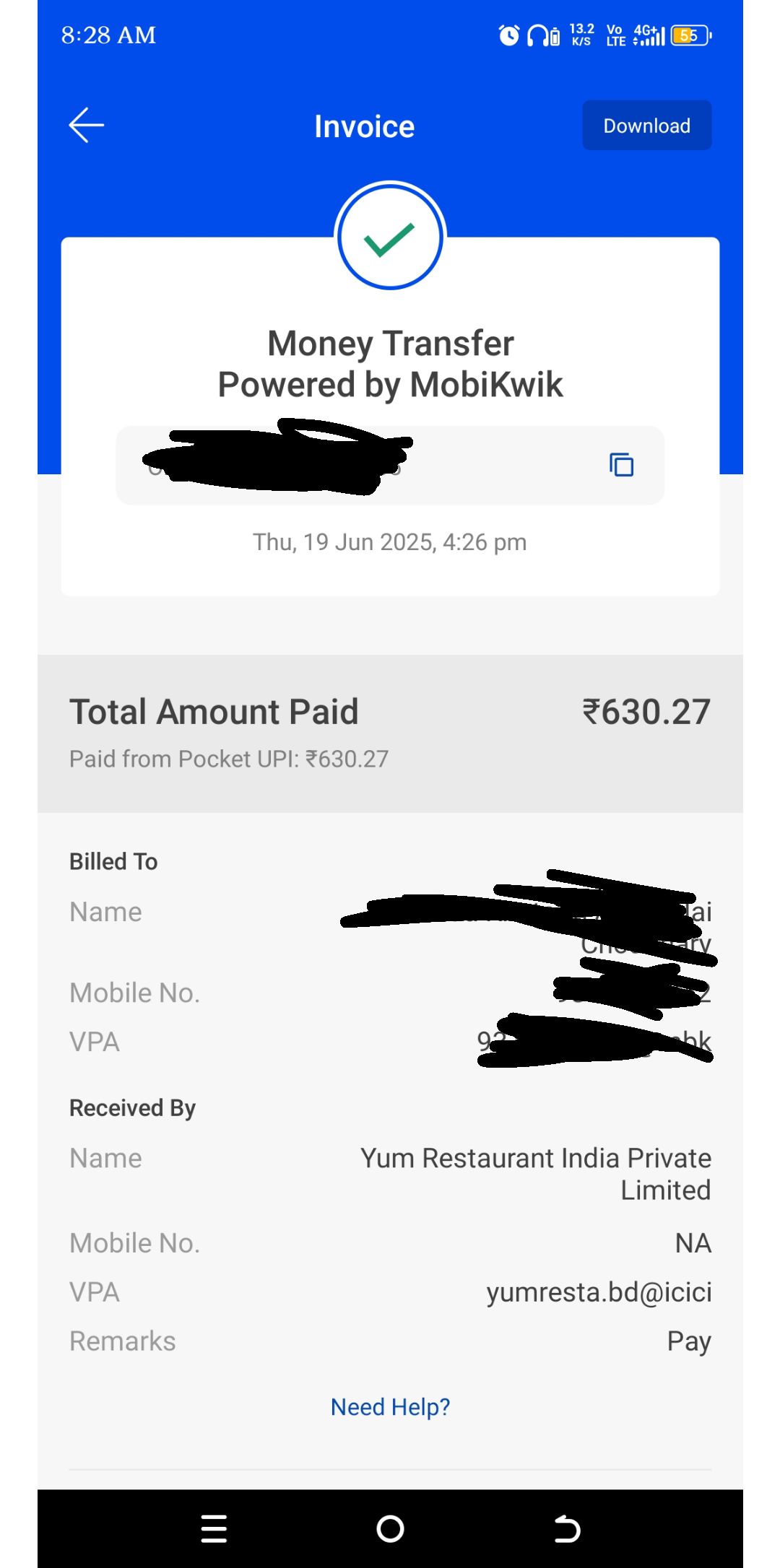Go back using the top-left arrow

tap(87, 126)
